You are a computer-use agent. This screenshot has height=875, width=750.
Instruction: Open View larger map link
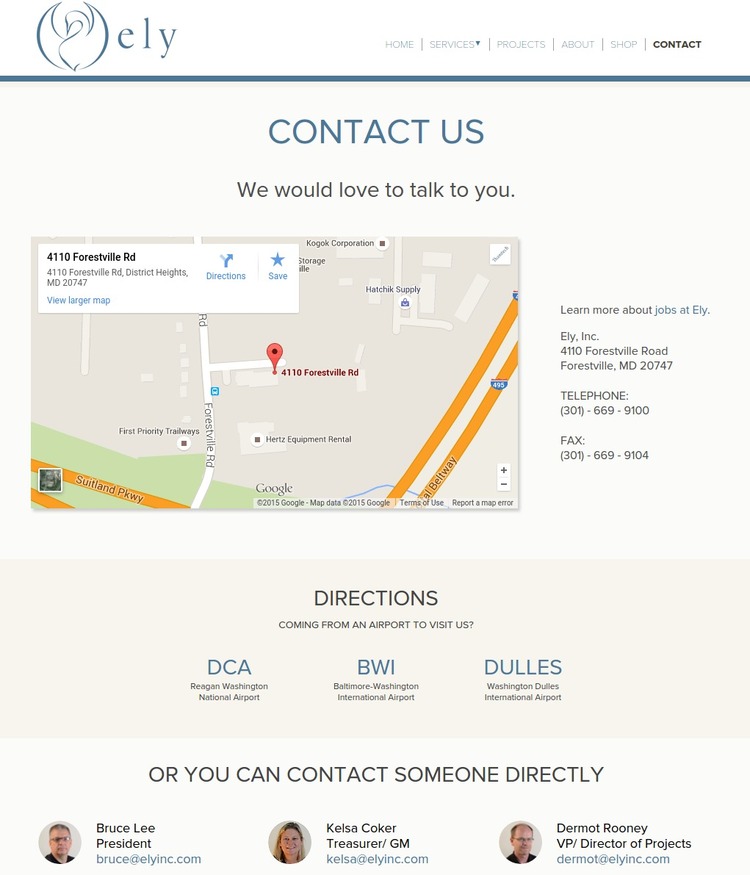click(79, 300)
